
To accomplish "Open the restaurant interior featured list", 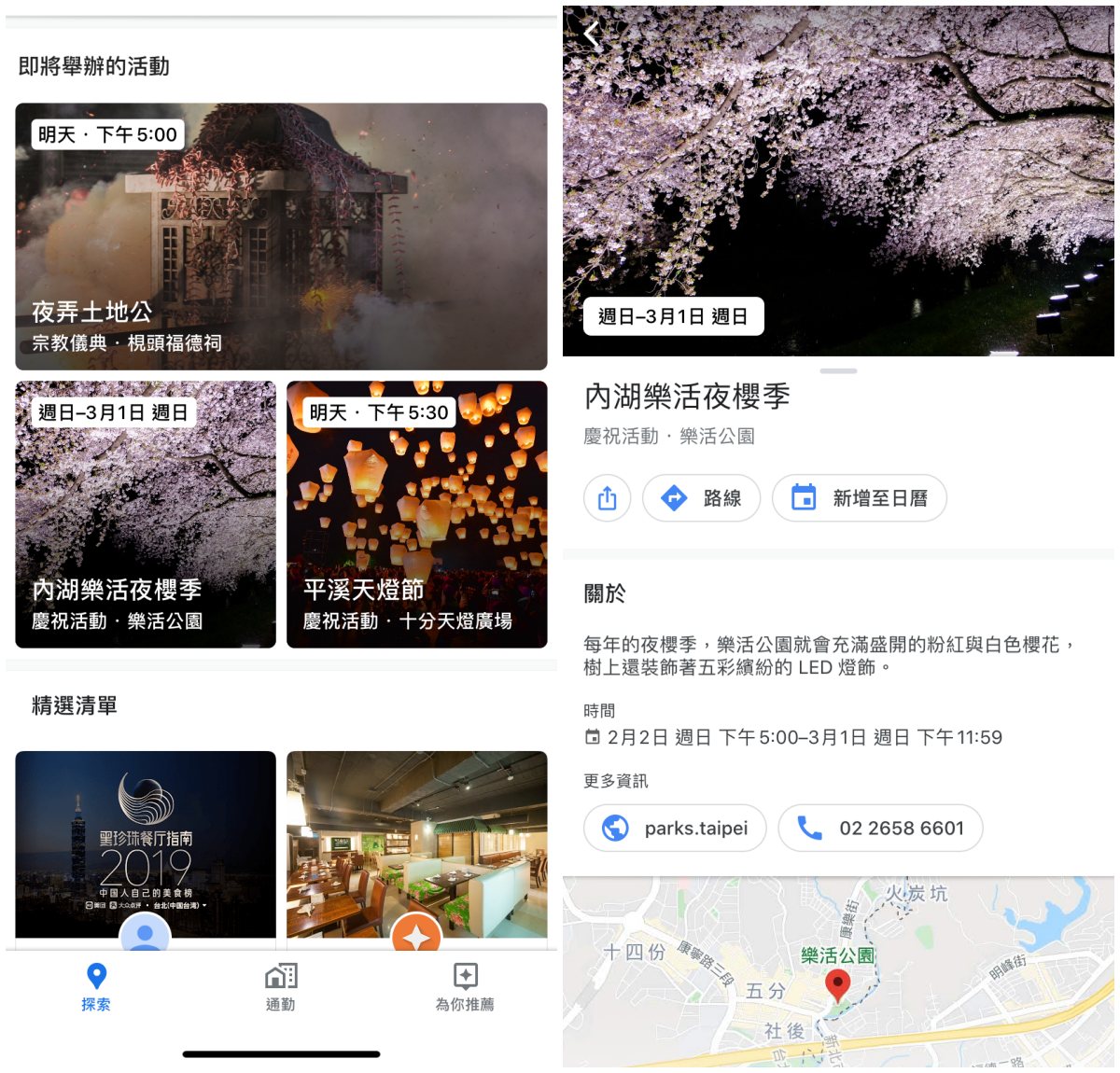I will 416,843.
